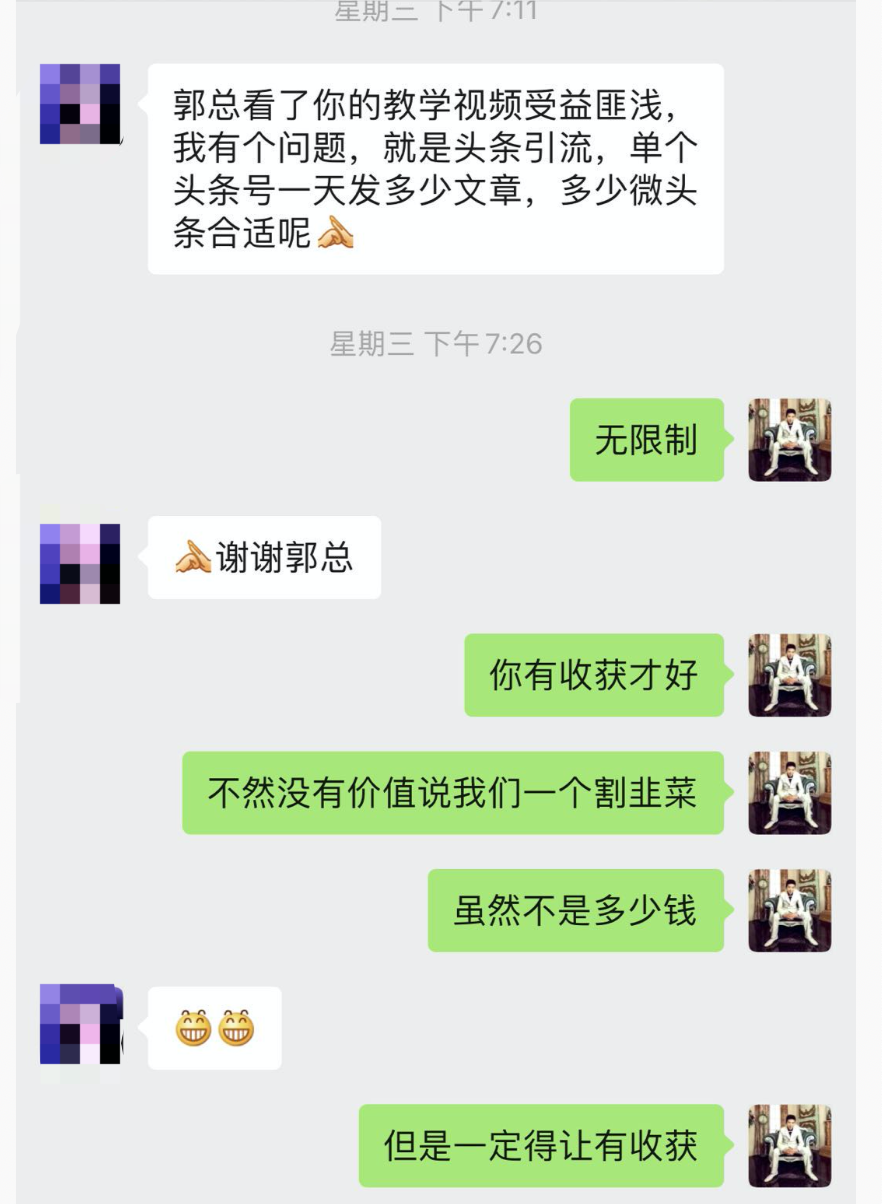The image size is (882, 1204).
Task: Open sender's avatar beside the 头条引流 question
Action: point(80,104)
